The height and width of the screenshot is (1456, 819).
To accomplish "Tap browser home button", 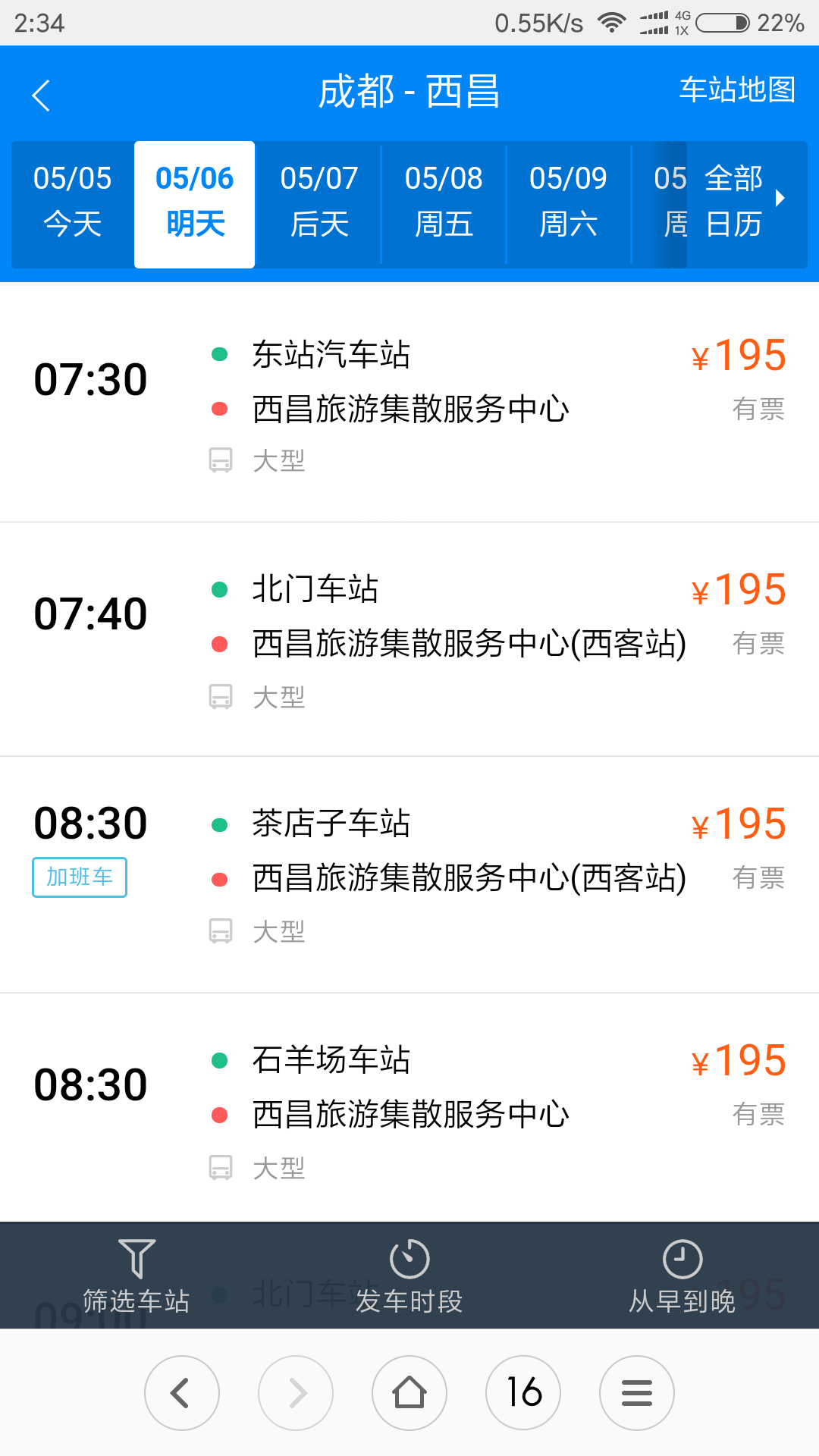I will click(409, 1392).
